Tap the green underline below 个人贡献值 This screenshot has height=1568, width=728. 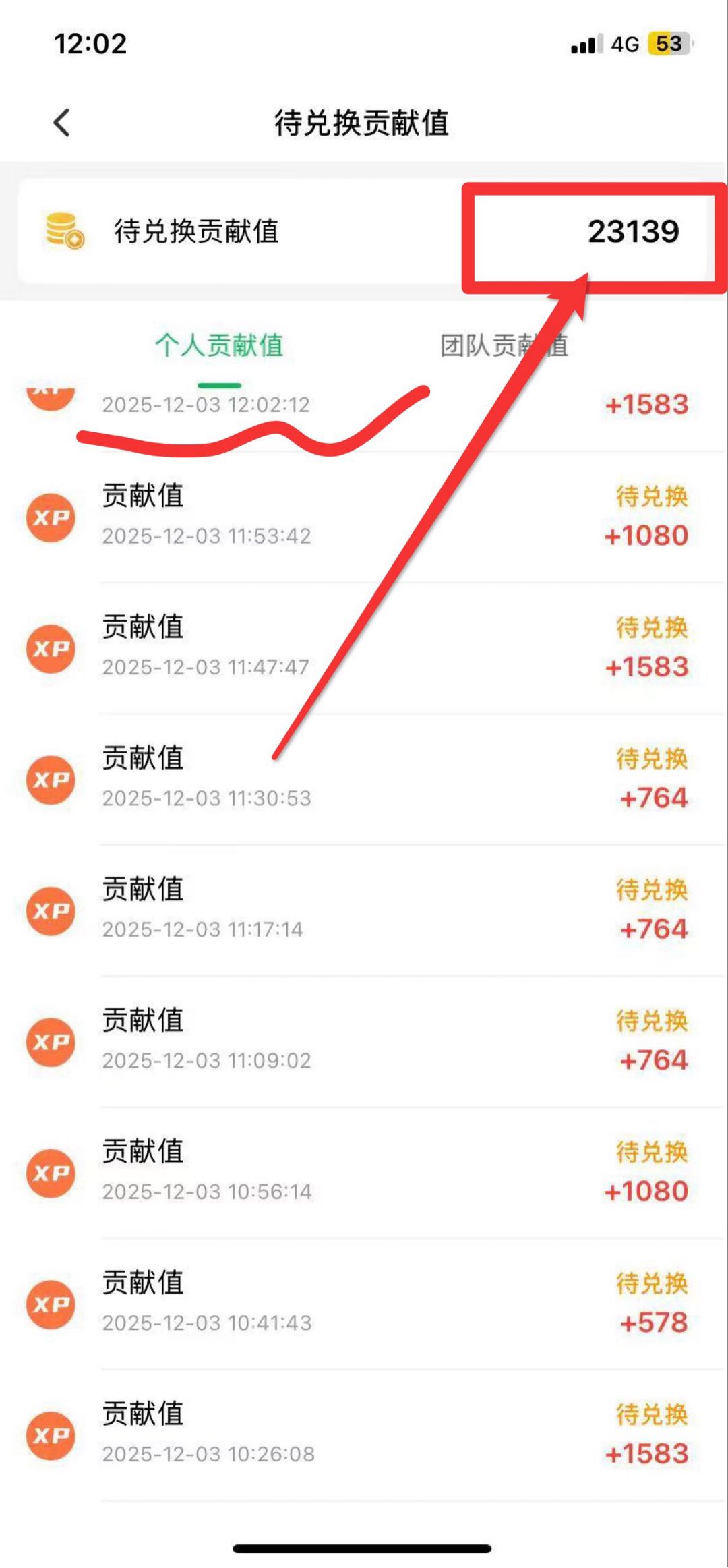pyautogui.click(x=218, y=385)
